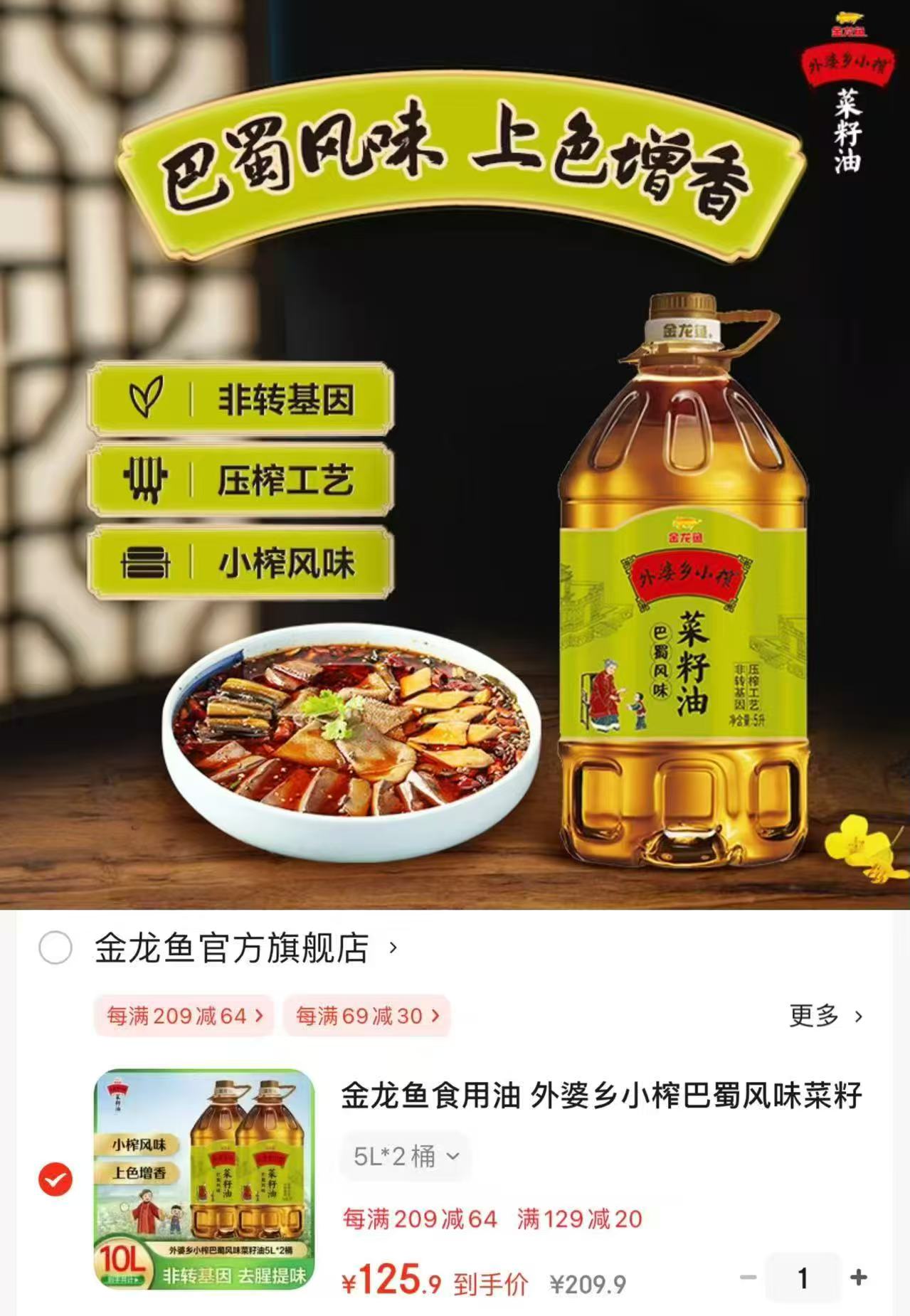Expand 更多 to view additional coupons
The image size is (910, 1316).
[x=820, y=1016]
